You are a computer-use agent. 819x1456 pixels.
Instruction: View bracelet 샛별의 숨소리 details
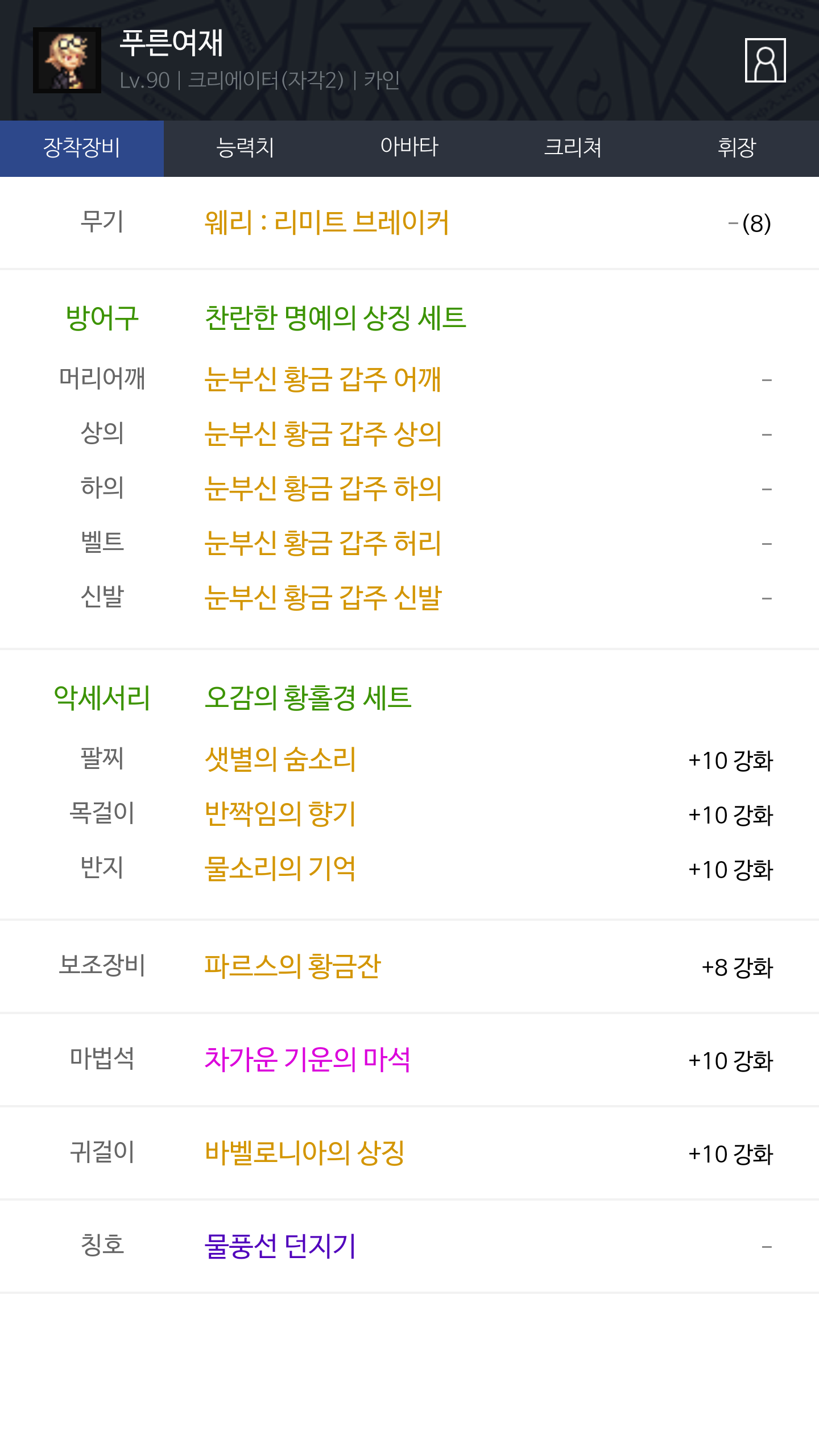280,759
